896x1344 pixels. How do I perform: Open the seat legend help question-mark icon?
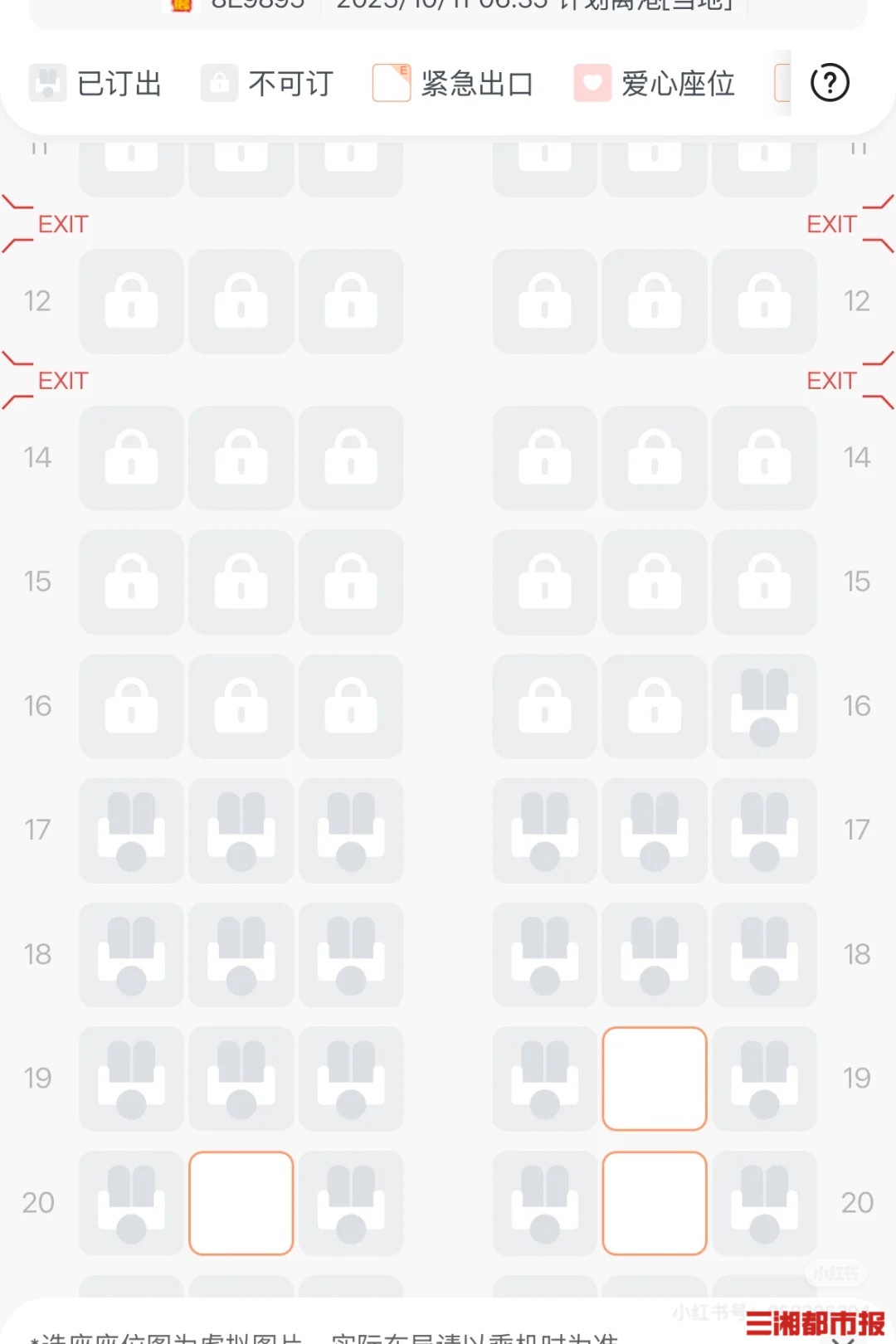coord(830,83)
